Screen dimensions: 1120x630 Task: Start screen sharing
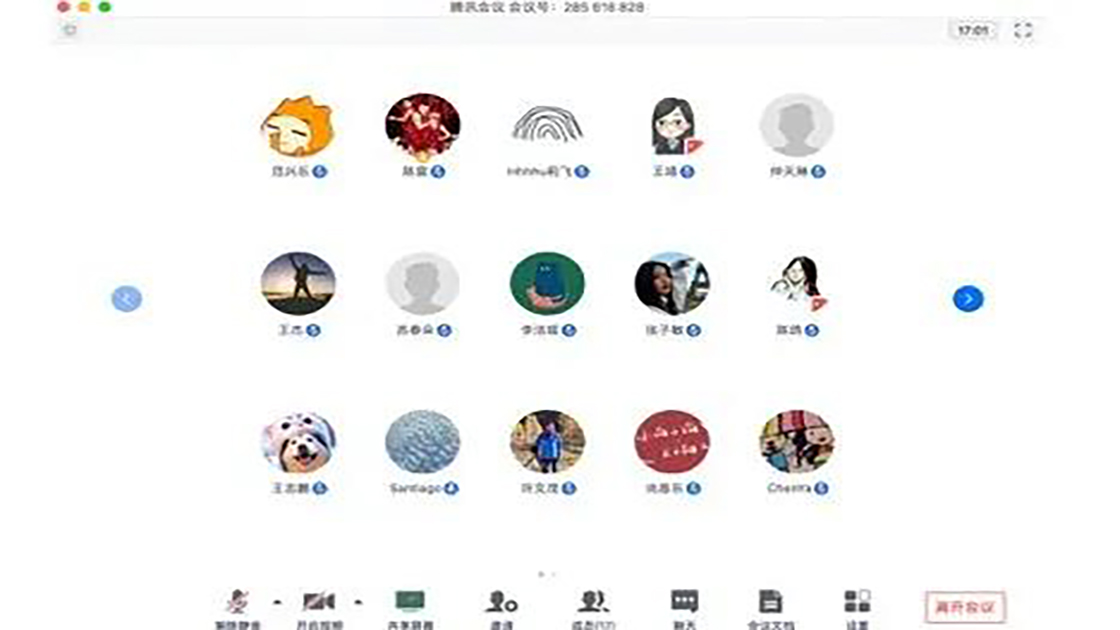pyautogui.click(x=410, y=603)
